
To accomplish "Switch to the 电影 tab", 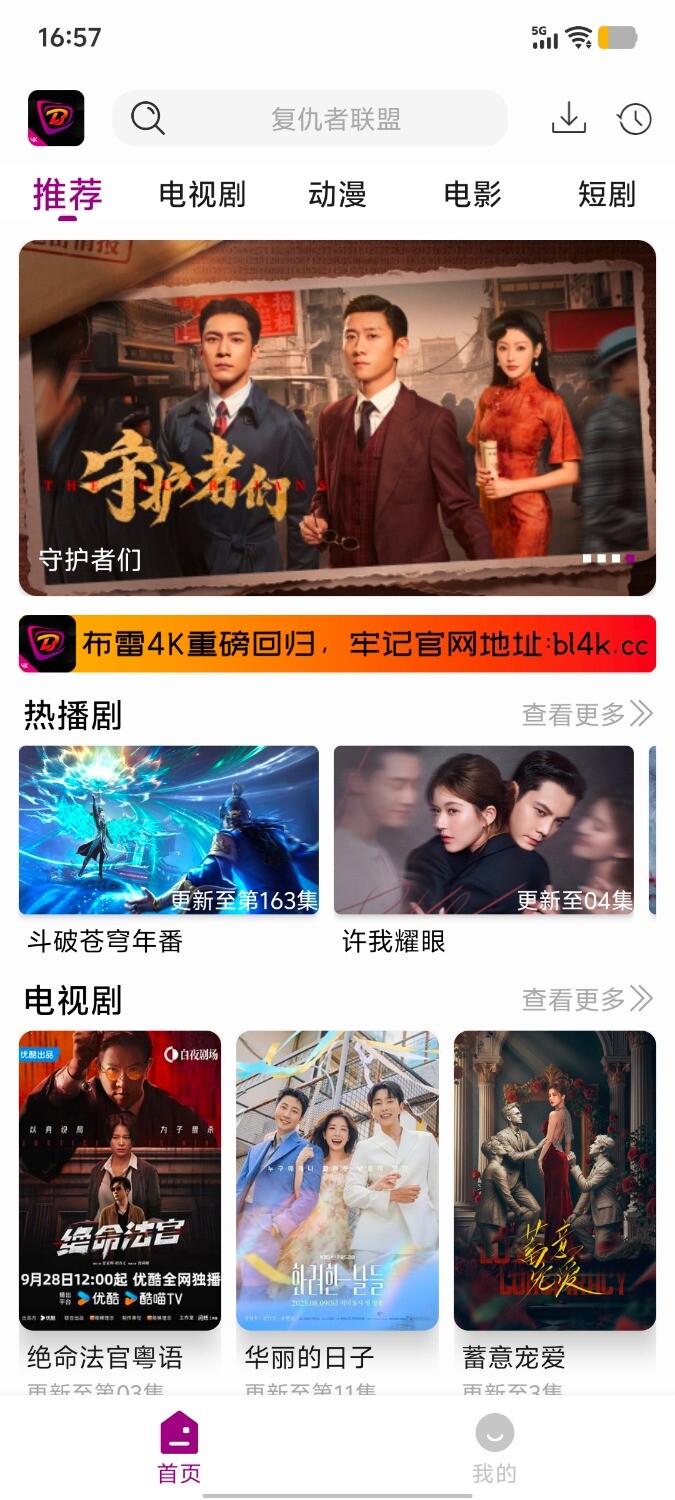I will tap(472, 194).
